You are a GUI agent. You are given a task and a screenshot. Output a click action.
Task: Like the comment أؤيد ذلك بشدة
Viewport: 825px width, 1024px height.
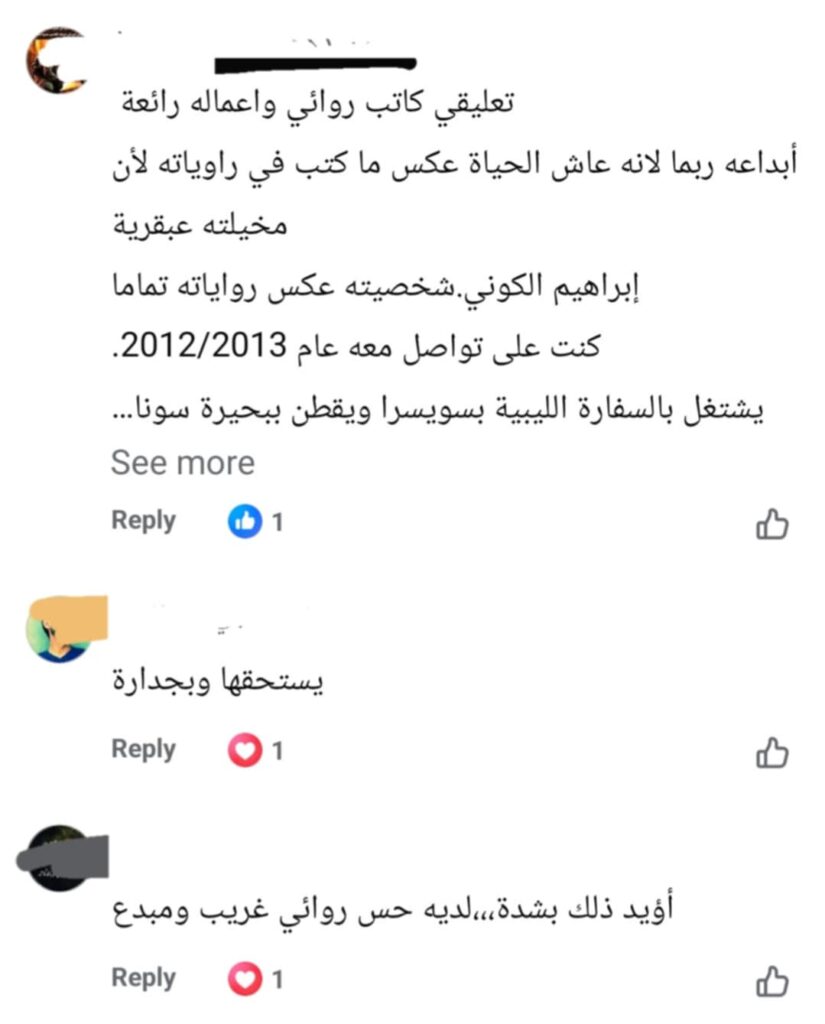pyautogui.click(x=771, y=981)
